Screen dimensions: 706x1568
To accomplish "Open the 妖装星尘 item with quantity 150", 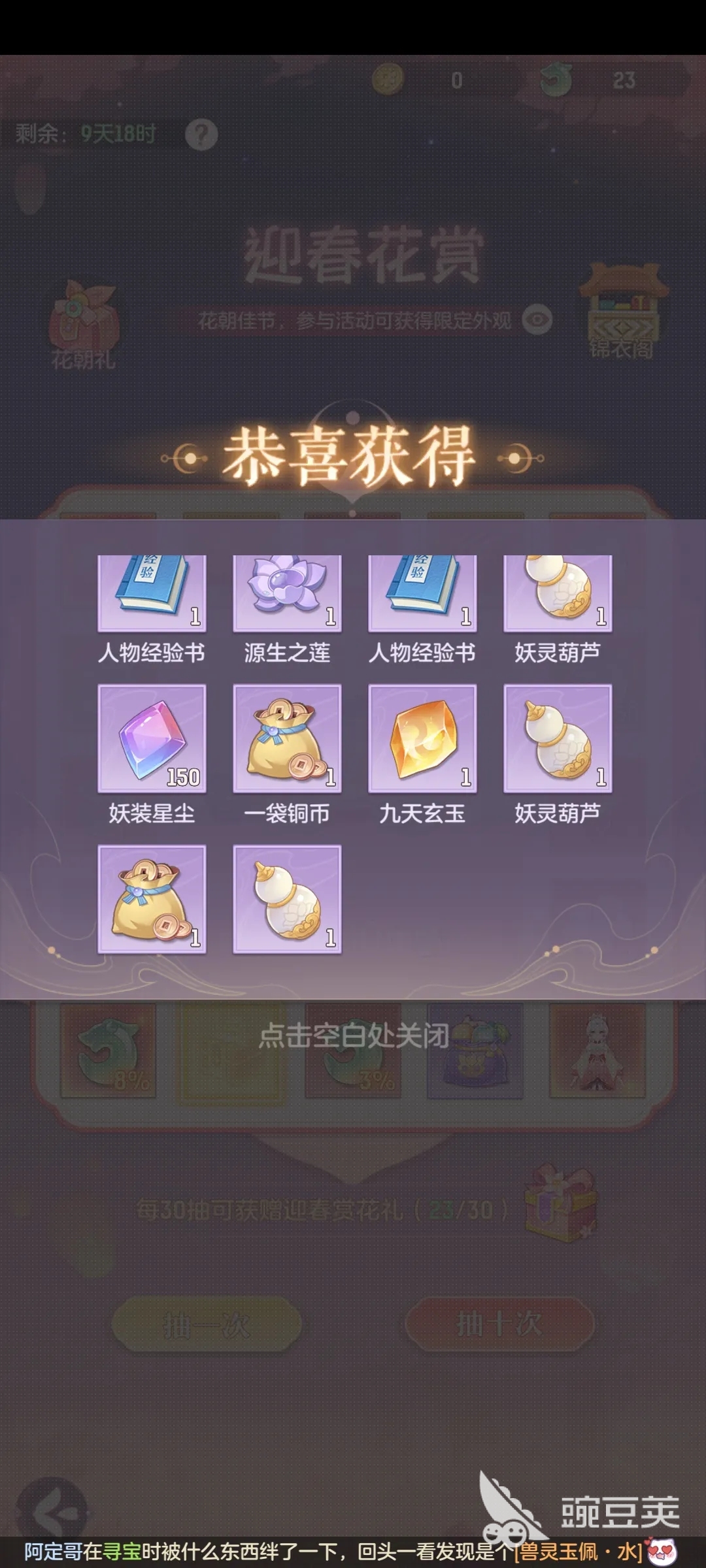I will (x=152, y=738).
